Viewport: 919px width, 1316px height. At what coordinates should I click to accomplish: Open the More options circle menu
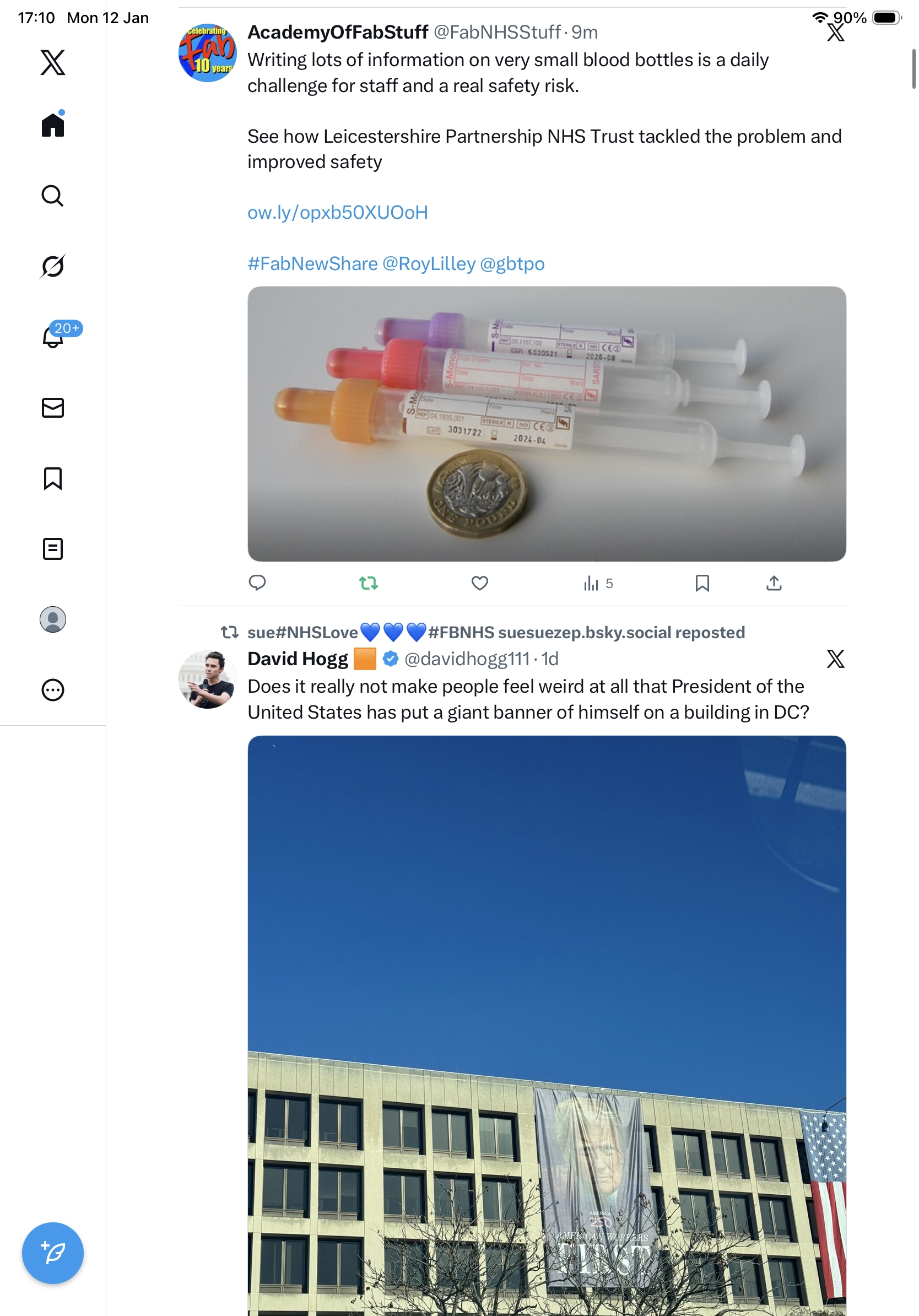click(x=53, y=689)
